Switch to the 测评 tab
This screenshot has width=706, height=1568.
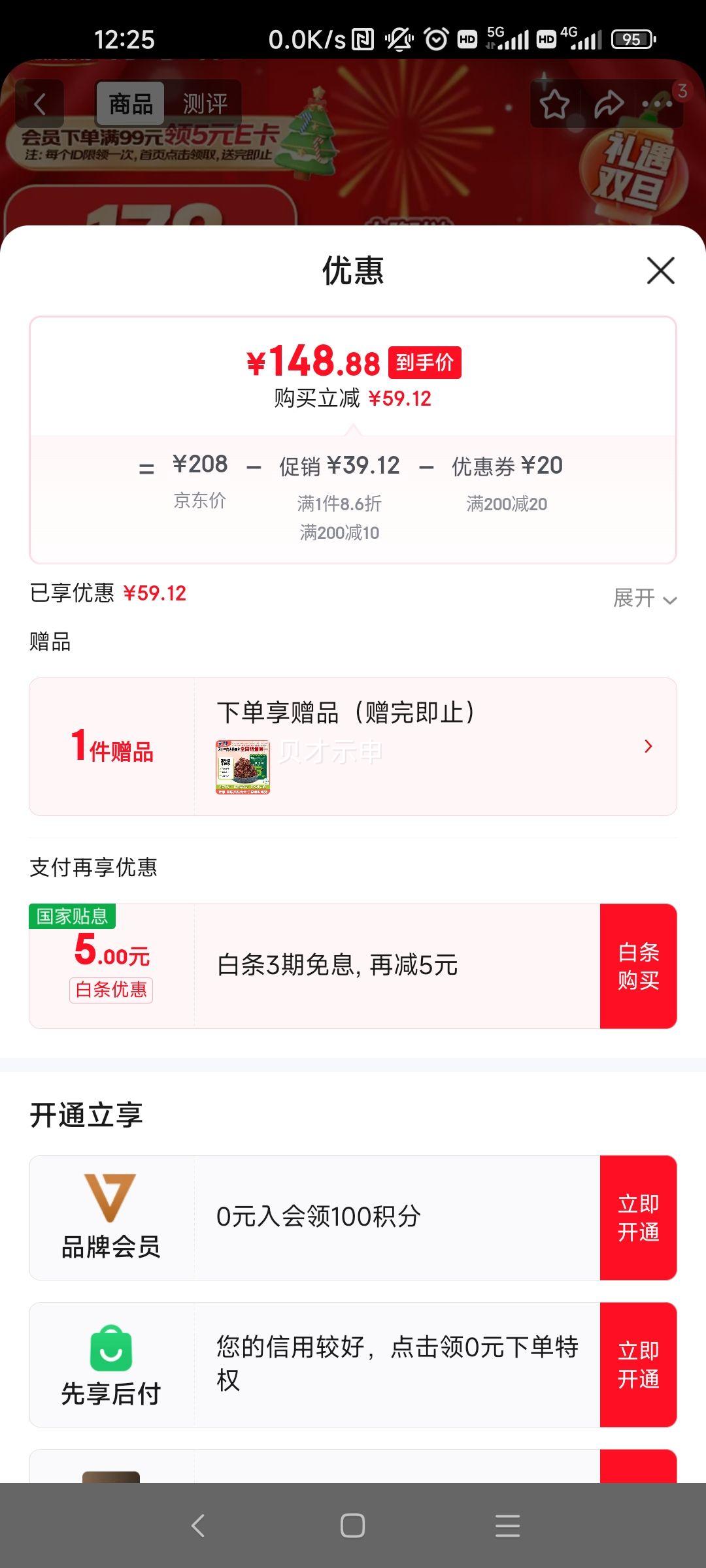204,103
